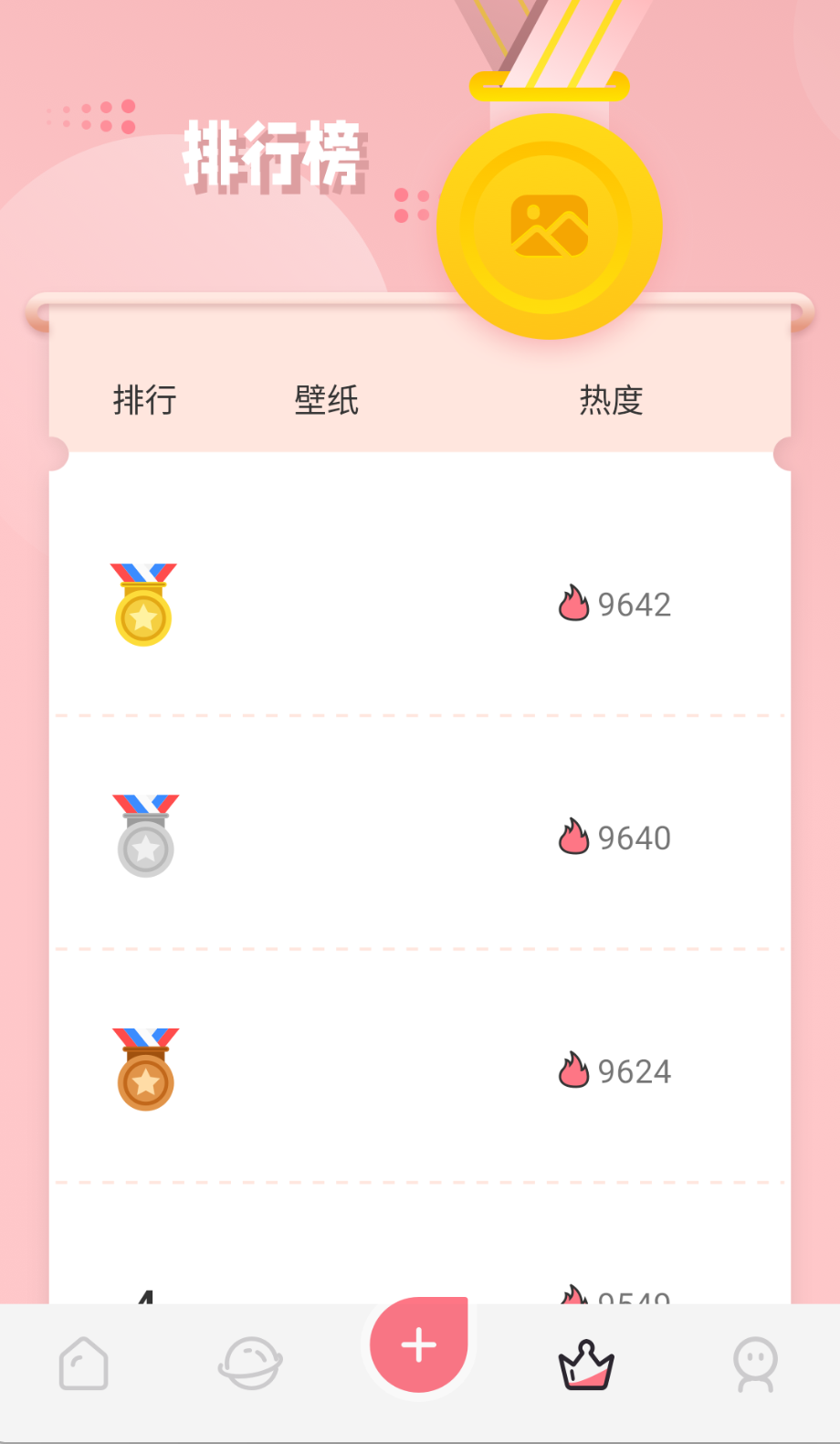Image resolution: width=840 pixels, height=1444 pixels.
Task: Click the first place ranking row
Action: click(420, 605)
